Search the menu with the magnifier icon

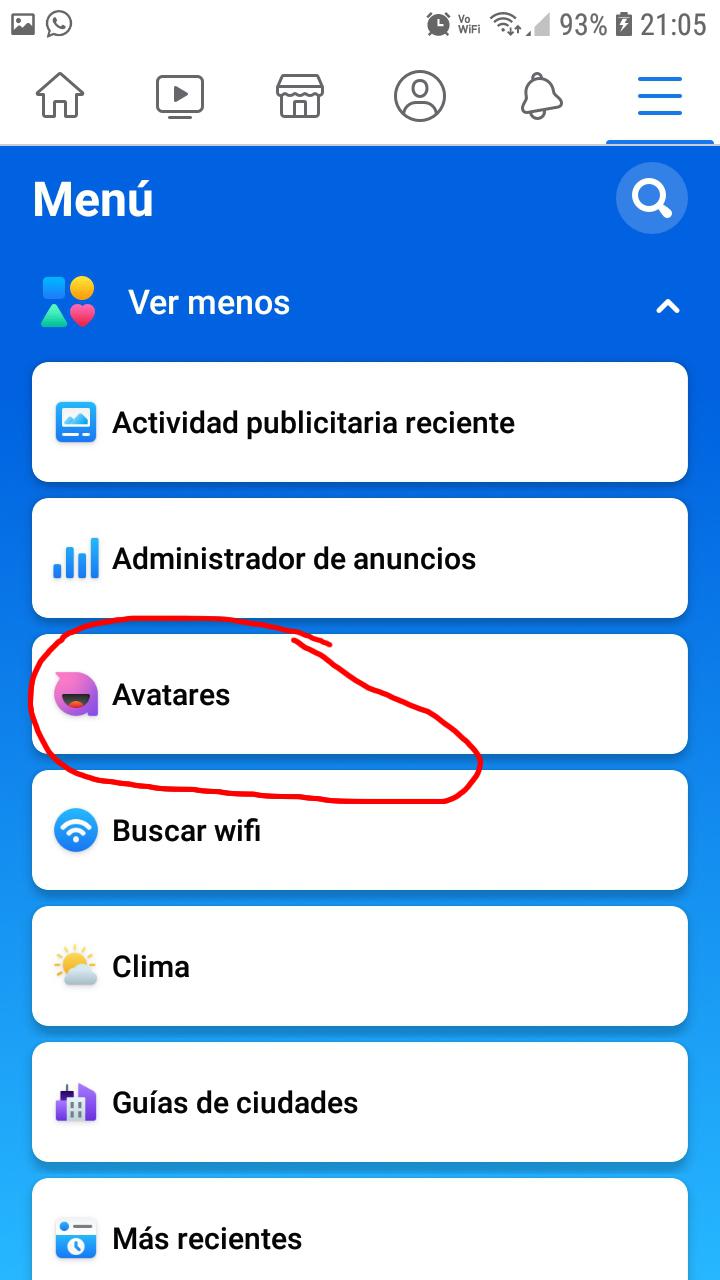click(x=652, y=200)
